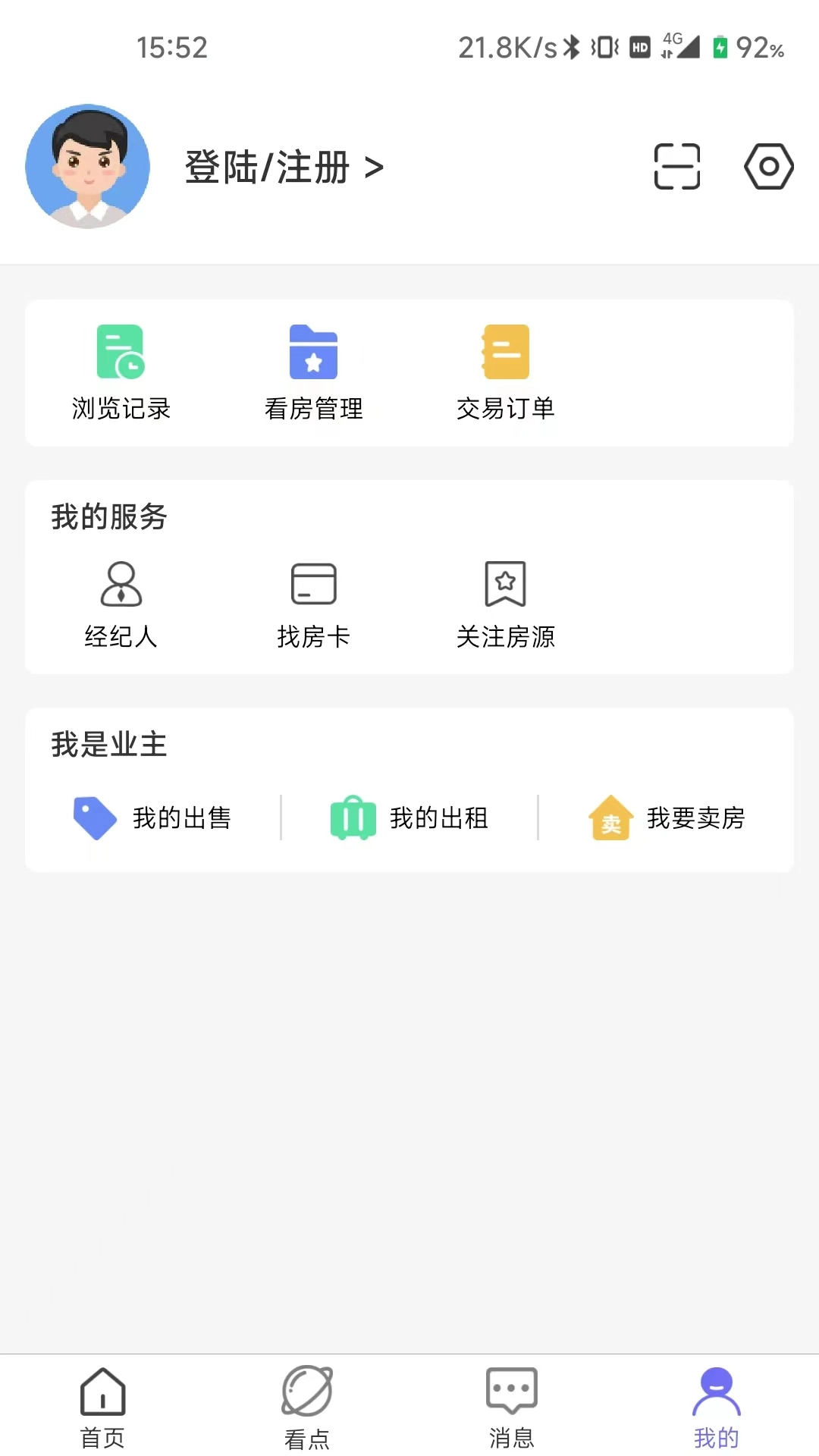
Task: Open the QR scan icon
Action: pyautogui.click(x=676, y=166)
